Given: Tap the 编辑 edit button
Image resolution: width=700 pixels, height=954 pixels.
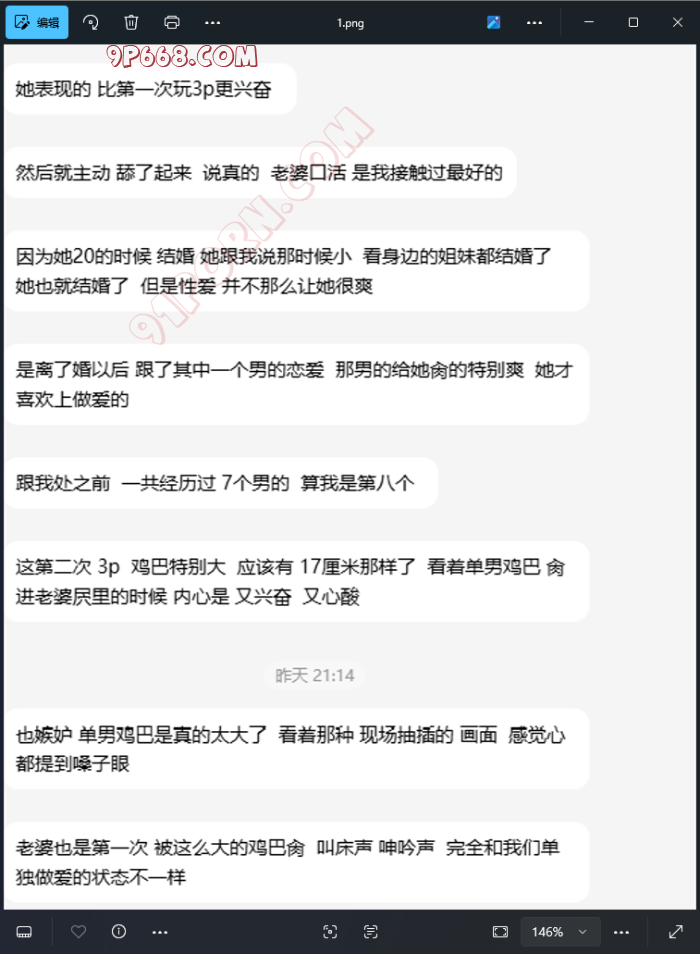Looking at the screenshot, I should click(37, 22).
